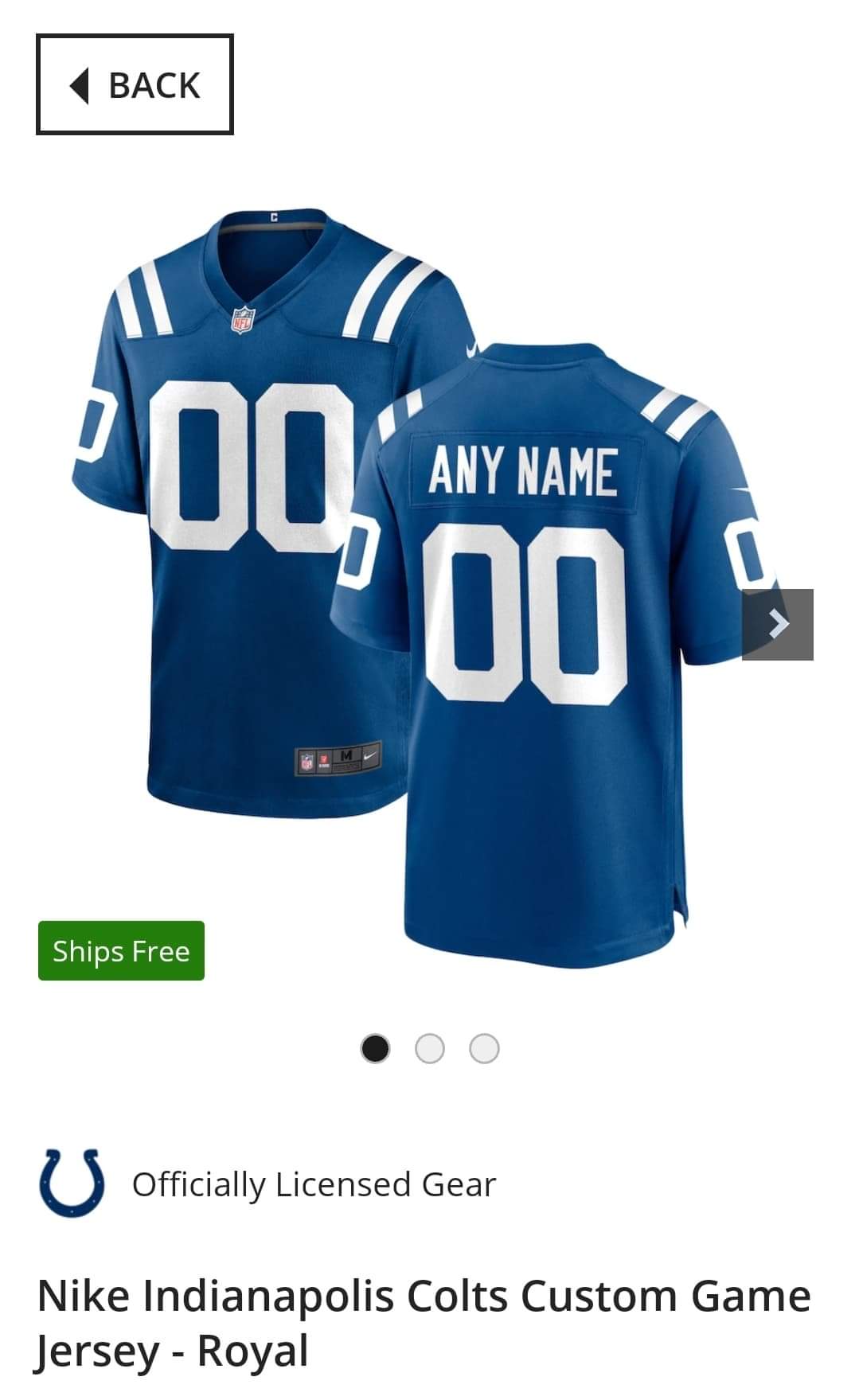Show the next jersey image arrow

[777, 624]
